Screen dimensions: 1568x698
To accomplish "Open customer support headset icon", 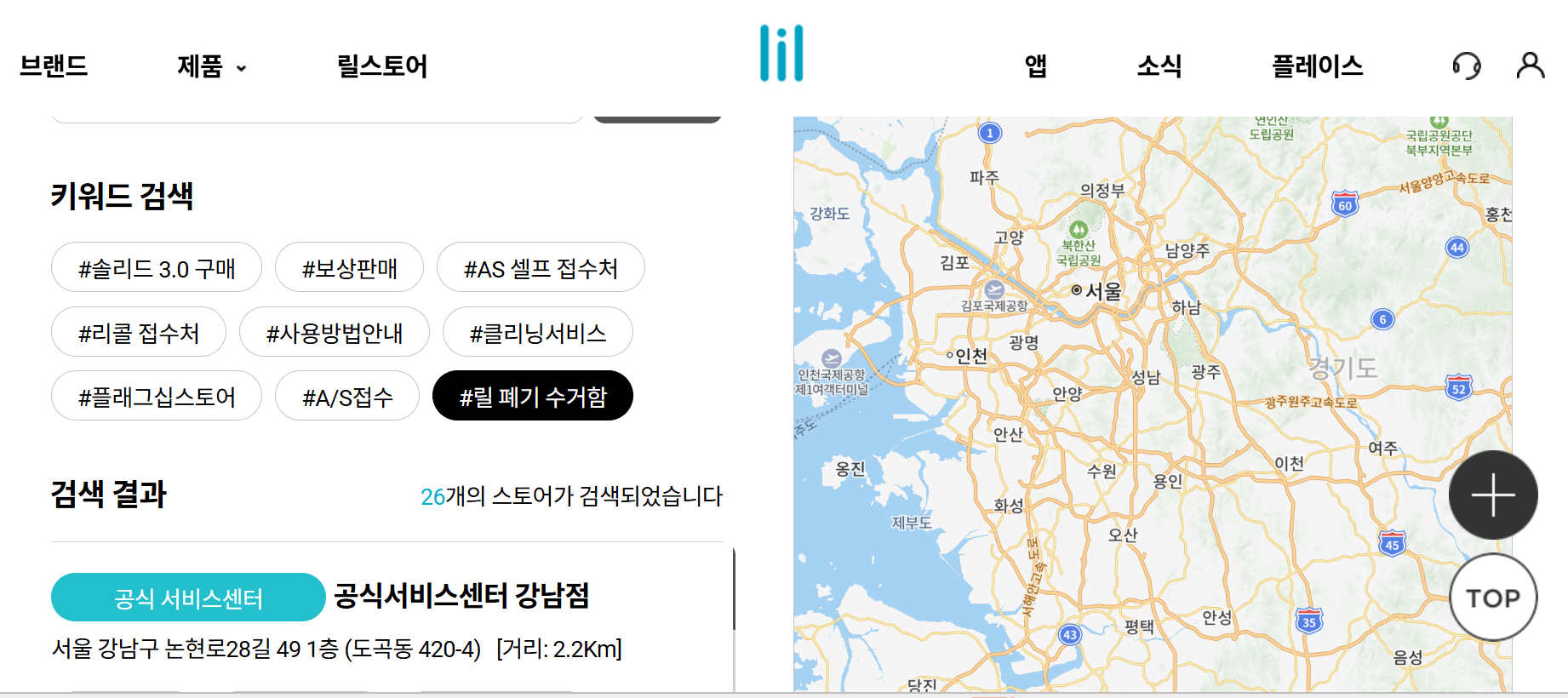I will (1466, 66).
